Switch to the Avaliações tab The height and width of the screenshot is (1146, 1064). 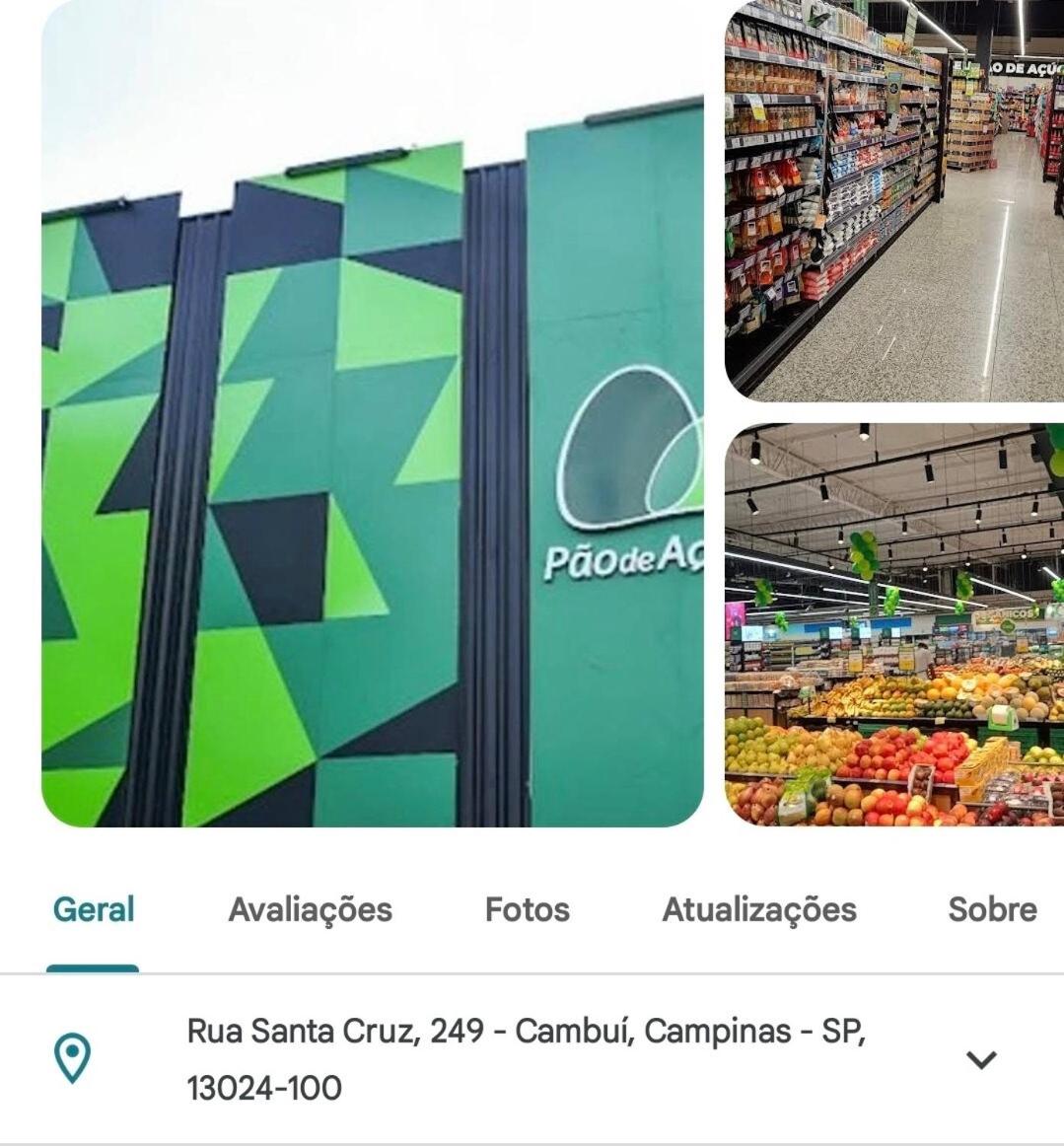(310, 909)
